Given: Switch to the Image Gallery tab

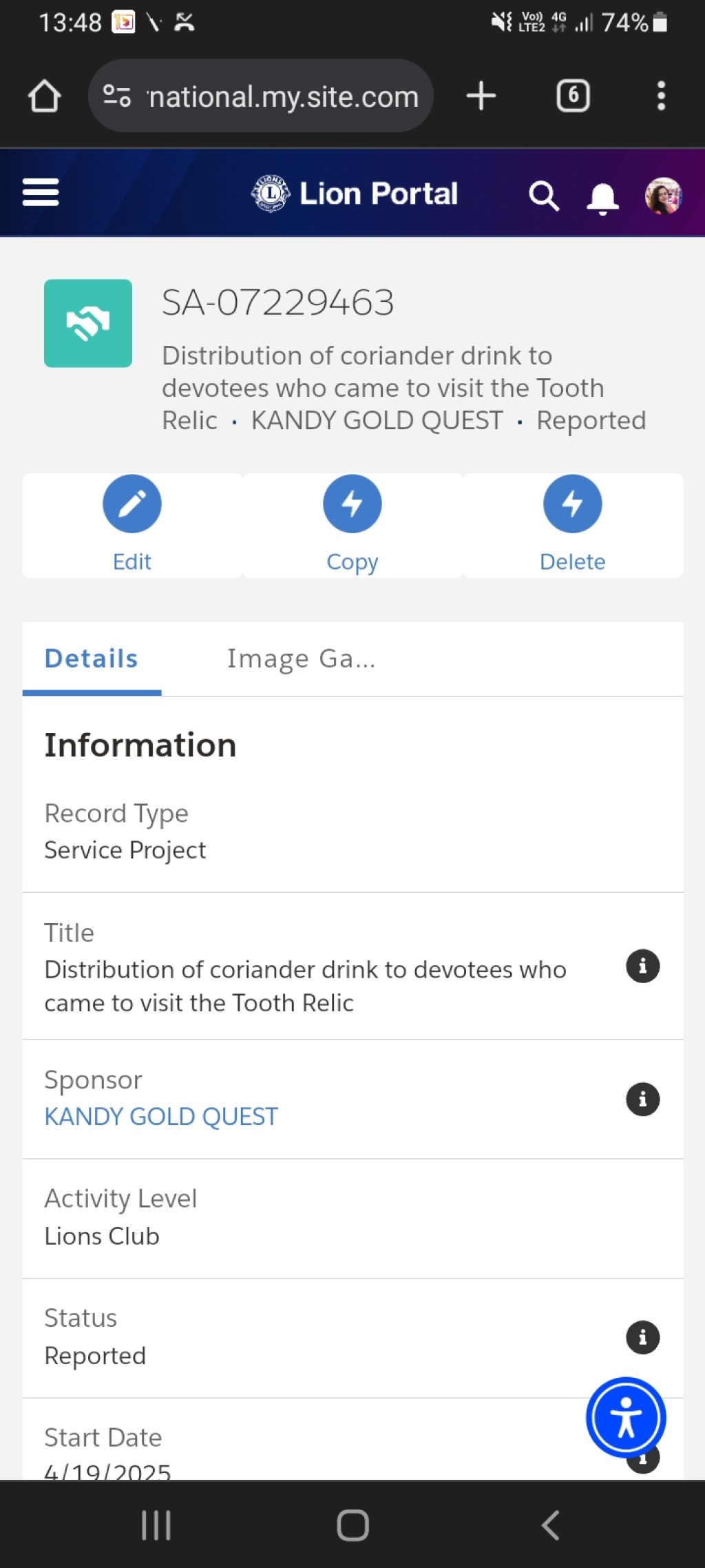Looking at the screenshot, I should (302, 659).
